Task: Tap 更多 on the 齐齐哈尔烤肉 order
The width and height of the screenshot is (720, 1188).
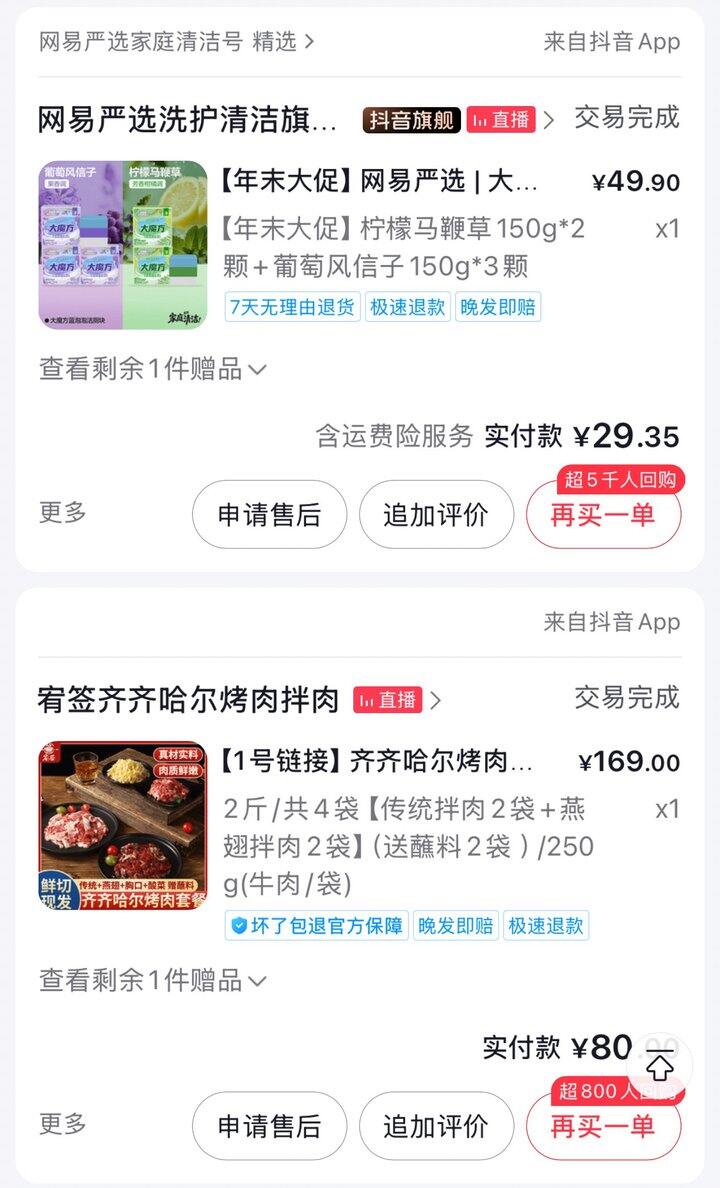Action: 63,1124
